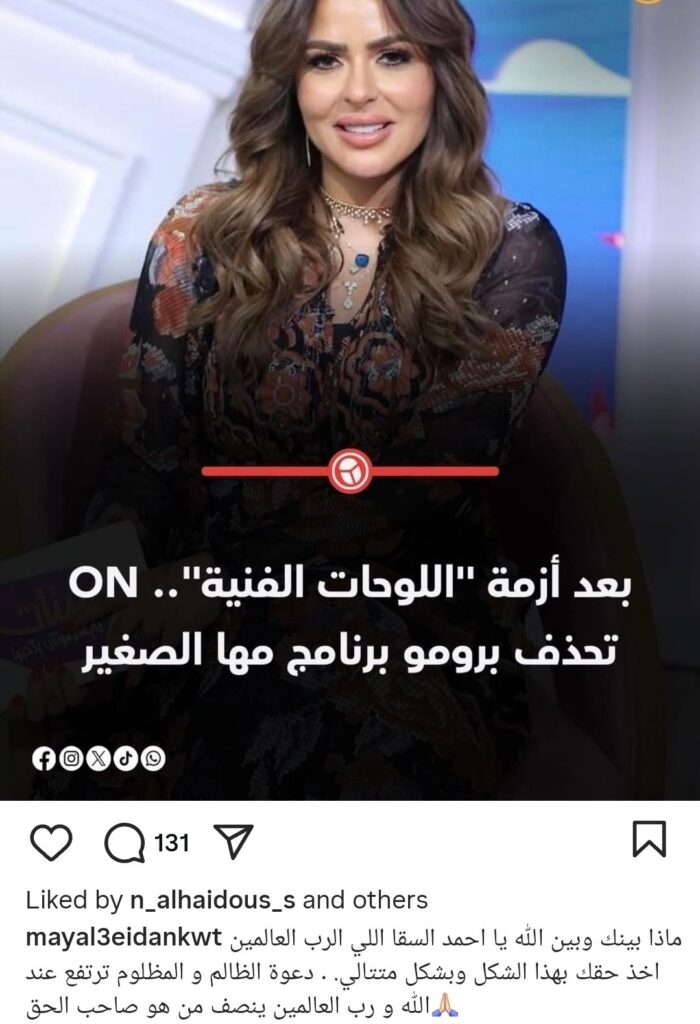The image size is (700, 1024).
Task: Bookmark this post
Action: coord(649,840)
